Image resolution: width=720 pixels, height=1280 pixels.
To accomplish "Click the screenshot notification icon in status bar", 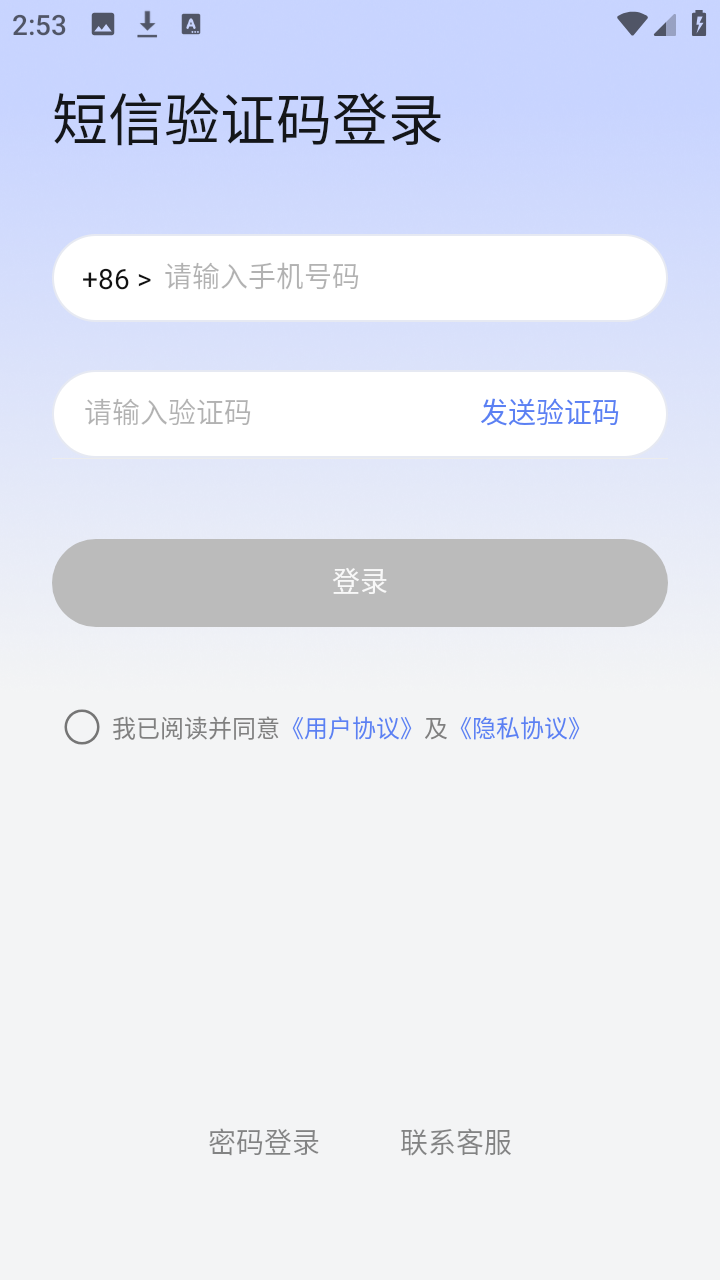I will pos(103,24).
